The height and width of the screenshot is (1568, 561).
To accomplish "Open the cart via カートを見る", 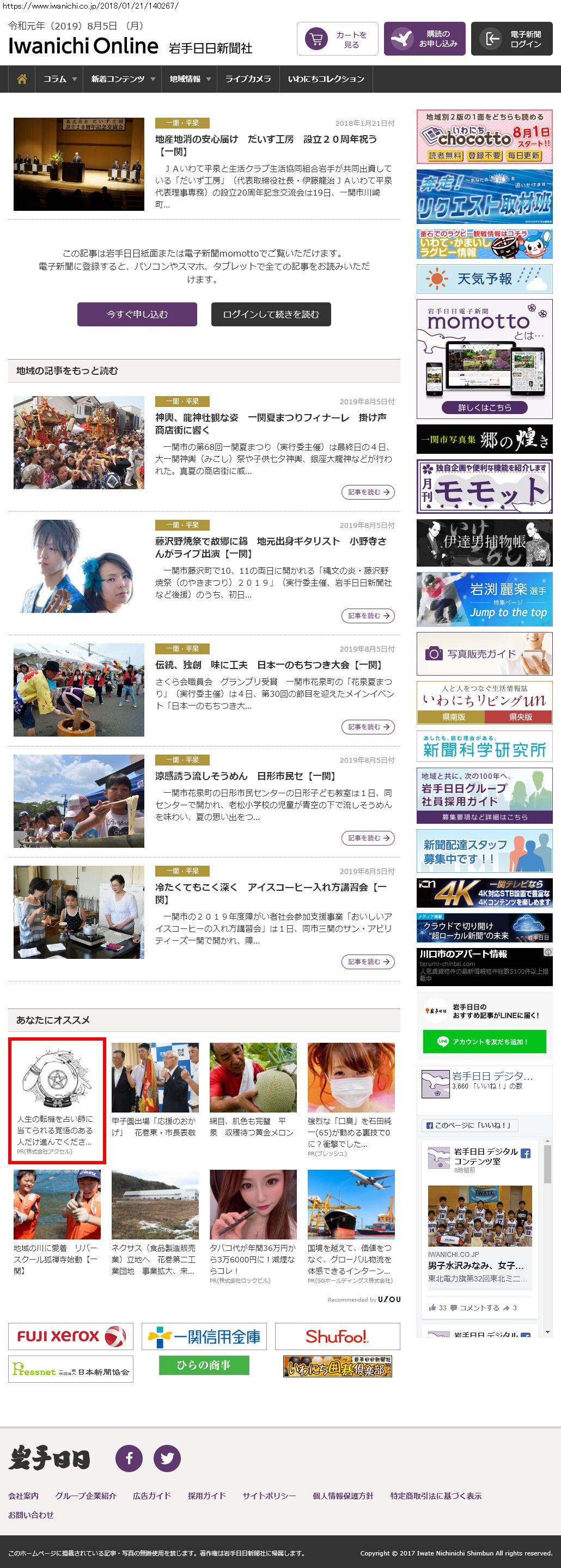I will (x=337, y=39).
